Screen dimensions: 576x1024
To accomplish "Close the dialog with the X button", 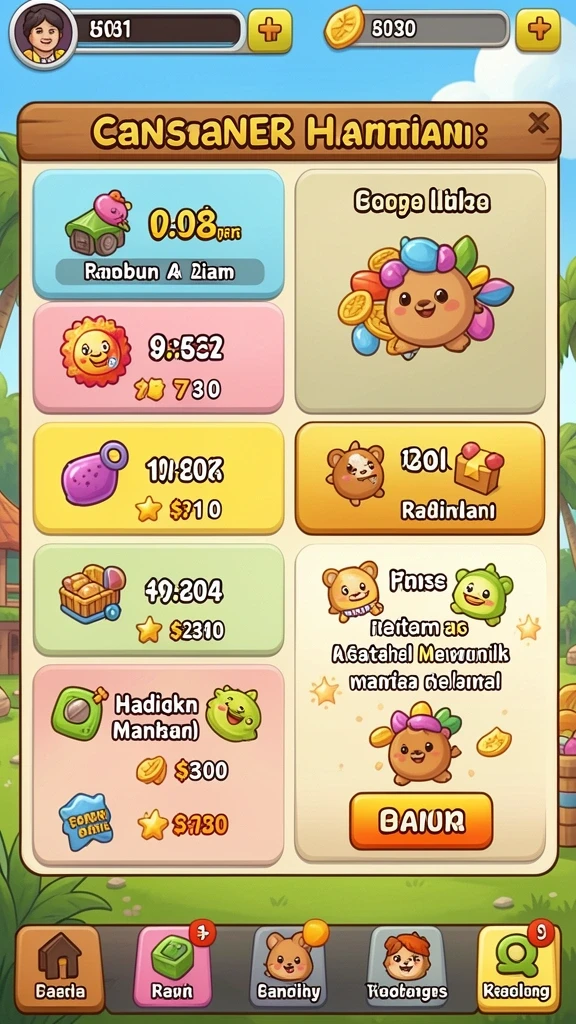I will tap(538, 122).
